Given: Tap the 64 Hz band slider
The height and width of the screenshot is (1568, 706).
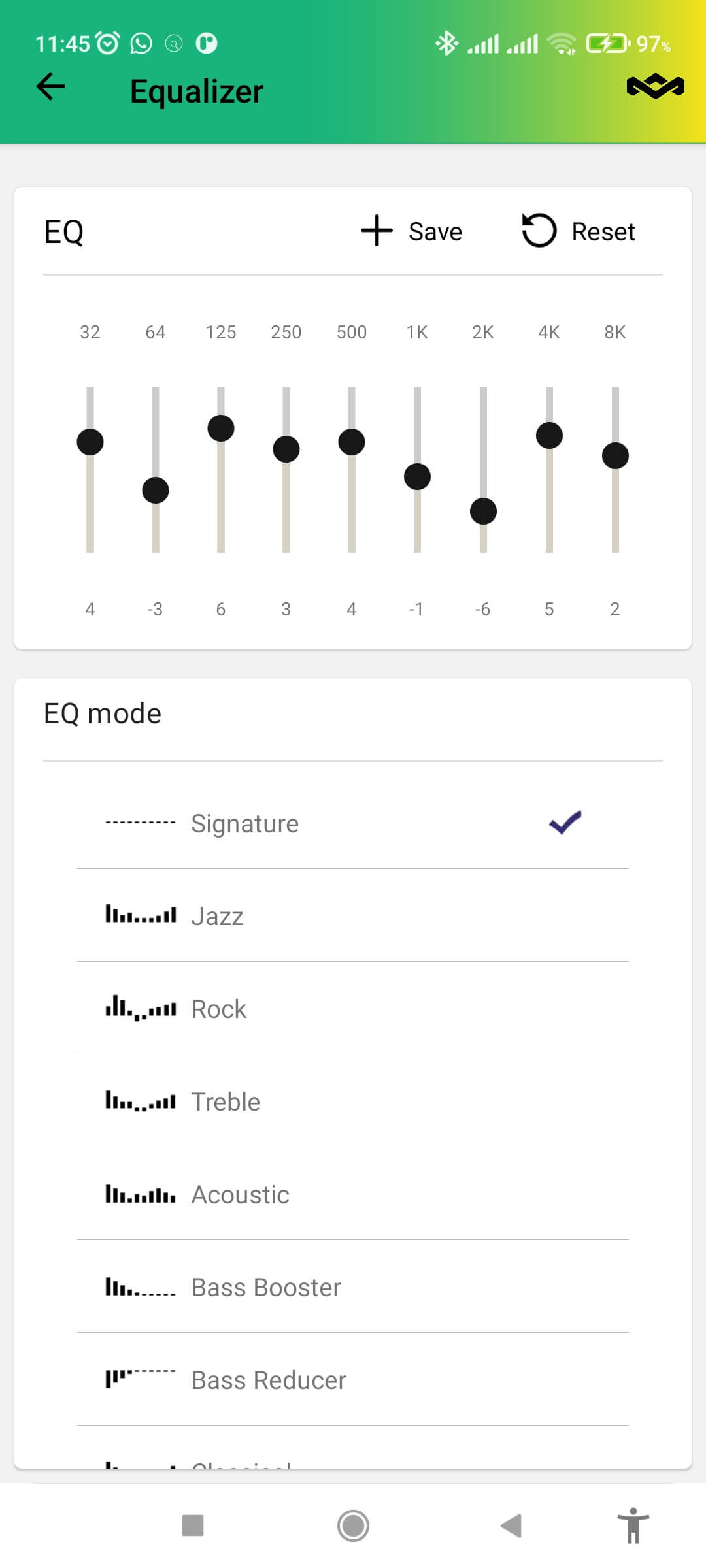Looking at the screenshot, I should tap(156, 490).
